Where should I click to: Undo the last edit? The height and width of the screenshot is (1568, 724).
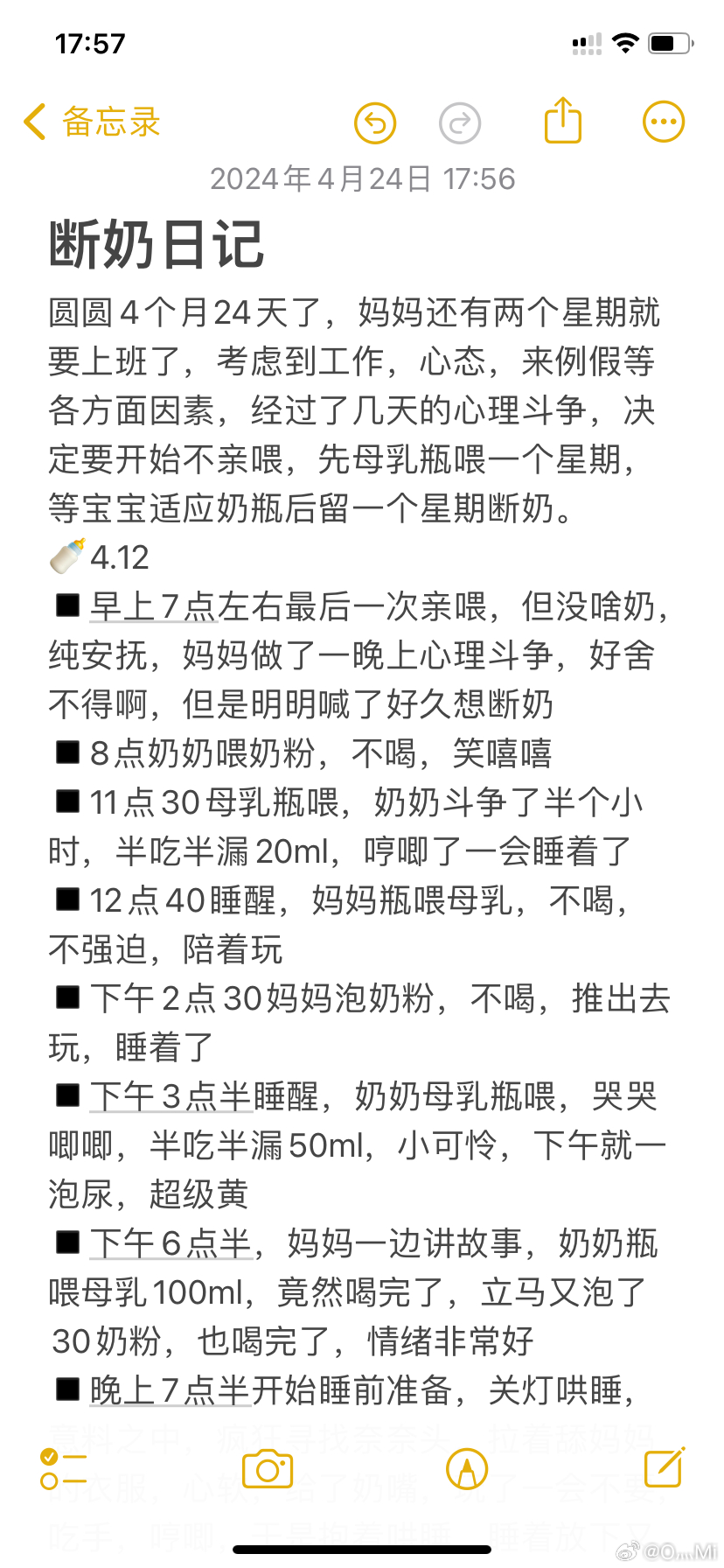(375, 122)
